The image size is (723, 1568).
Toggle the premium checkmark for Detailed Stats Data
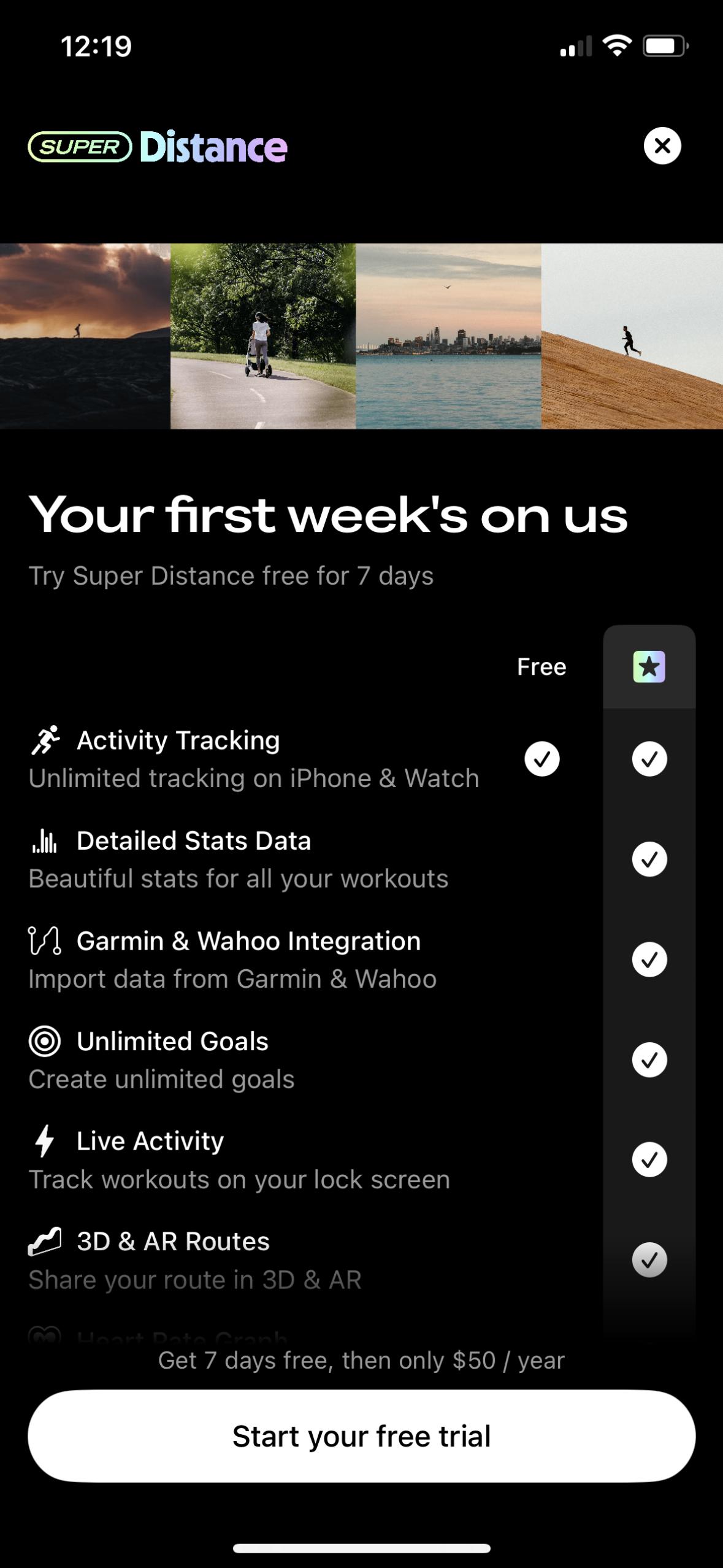click(649, 859)
